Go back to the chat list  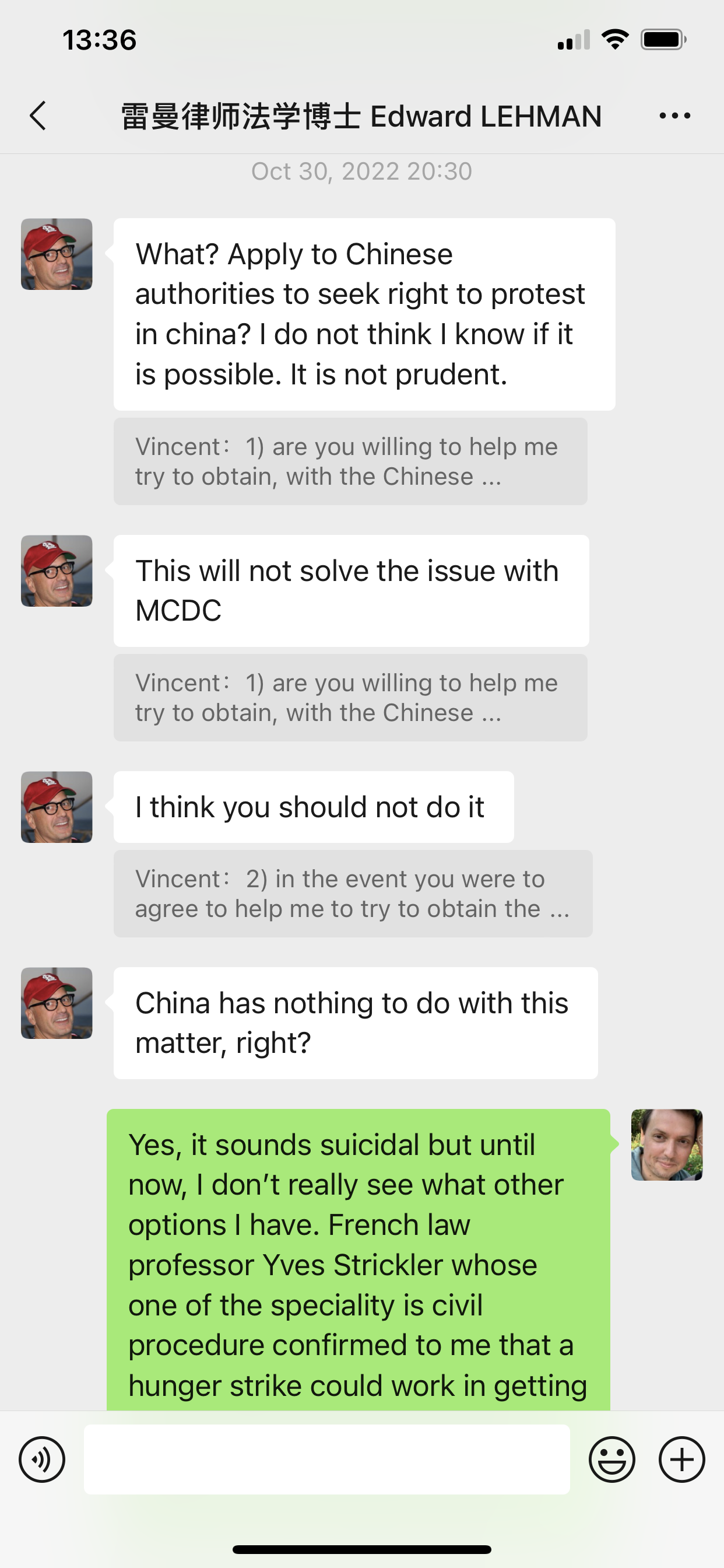38,116
